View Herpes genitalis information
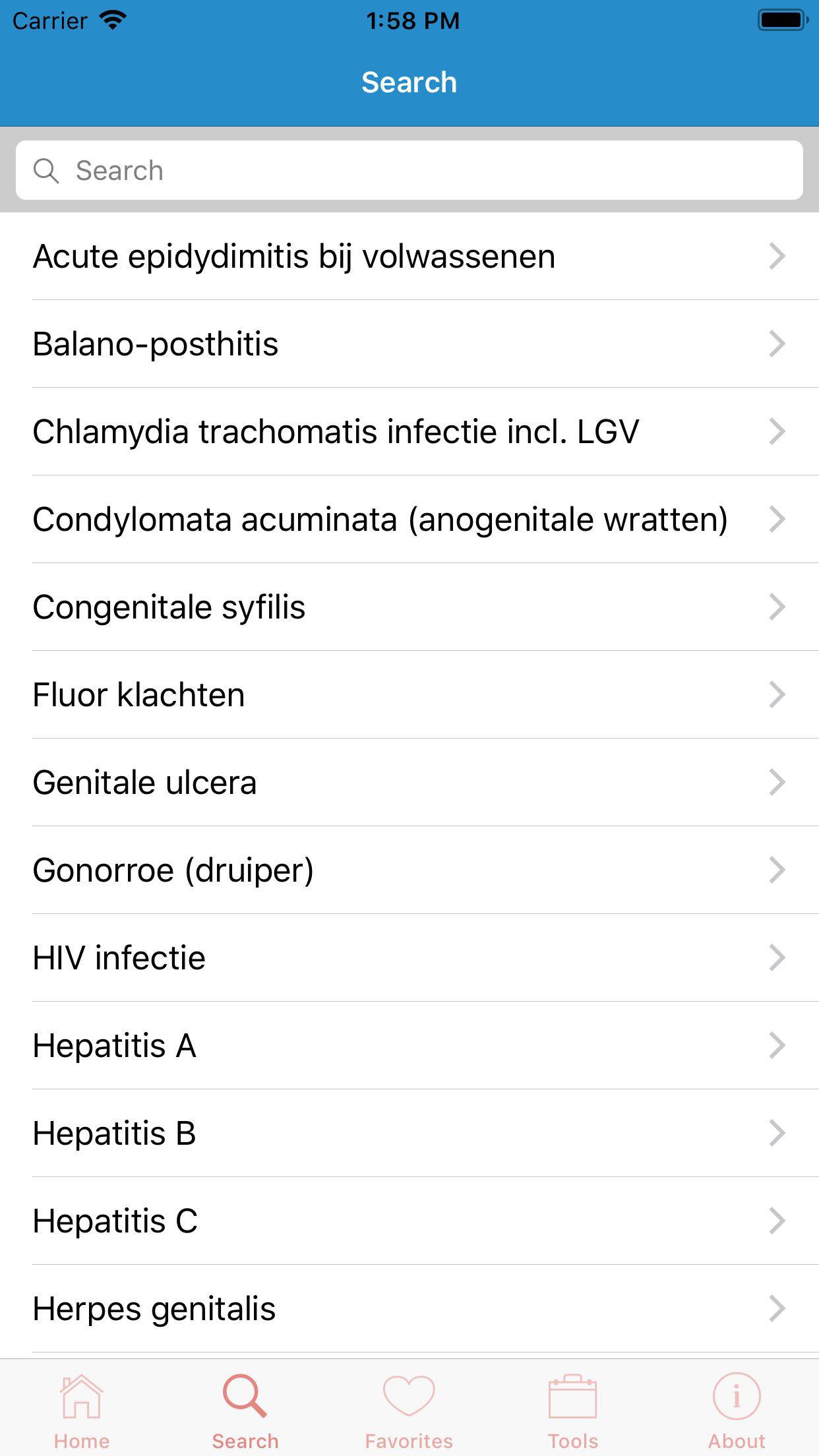This screenshot has height=1456, width=819. [409, 1308]
